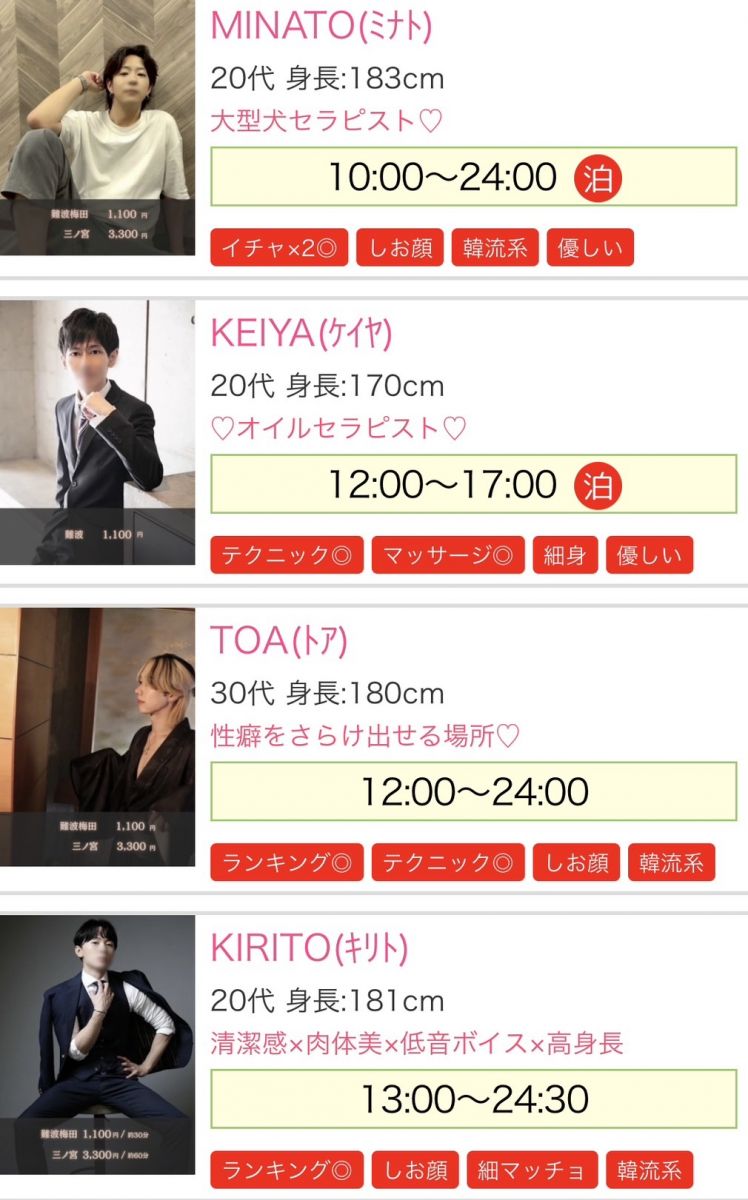The image size is (748, 1200).
Task: Tap the 細マッチョ tag on KIRITO
Action: click(531, 1169)
